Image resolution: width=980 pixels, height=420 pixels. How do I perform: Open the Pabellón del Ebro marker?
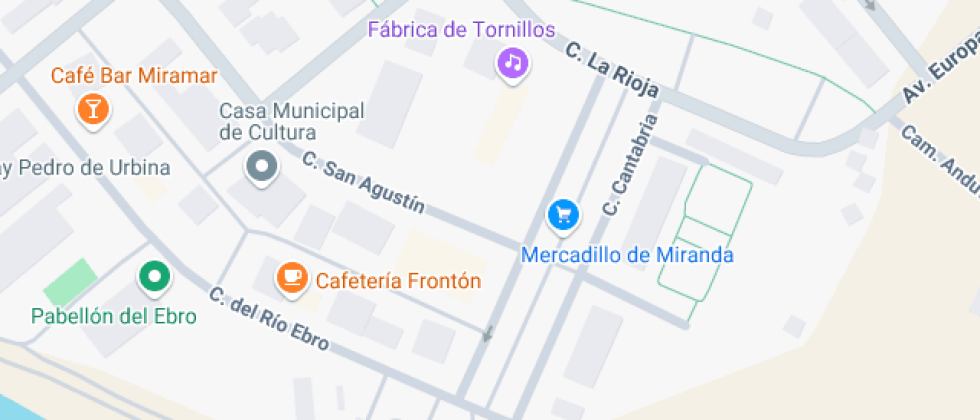[x=153, y=276]
